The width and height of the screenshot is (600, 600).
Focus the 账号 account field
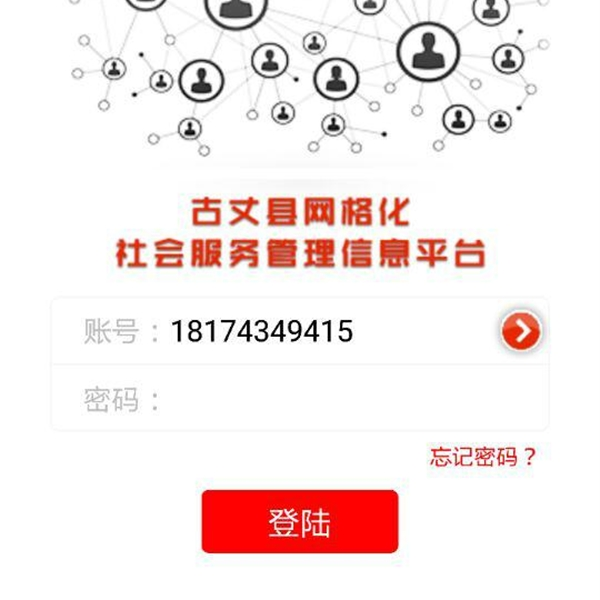(320, 331)
